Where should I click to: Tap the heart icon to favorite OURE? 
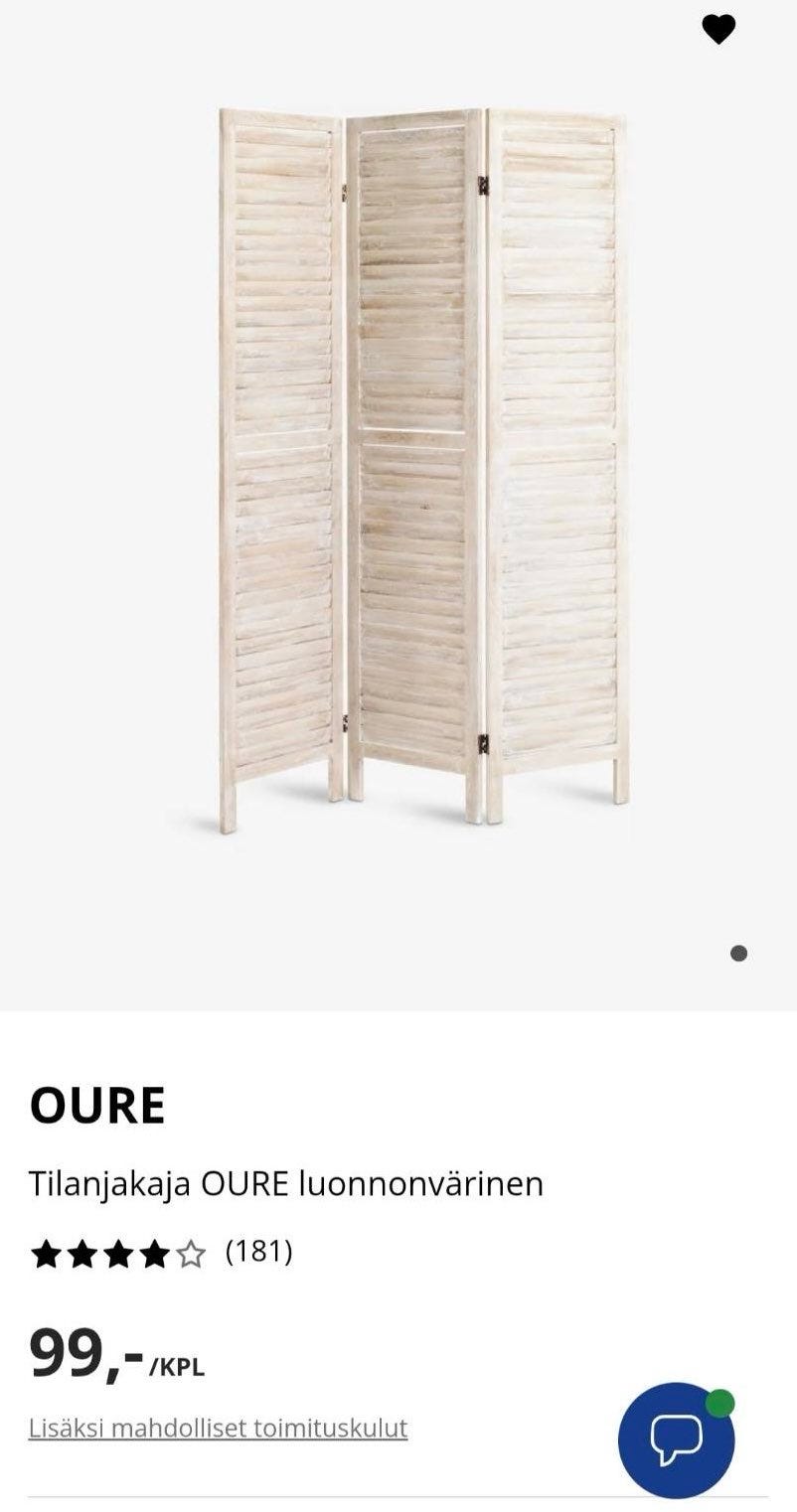pos(718,30)
